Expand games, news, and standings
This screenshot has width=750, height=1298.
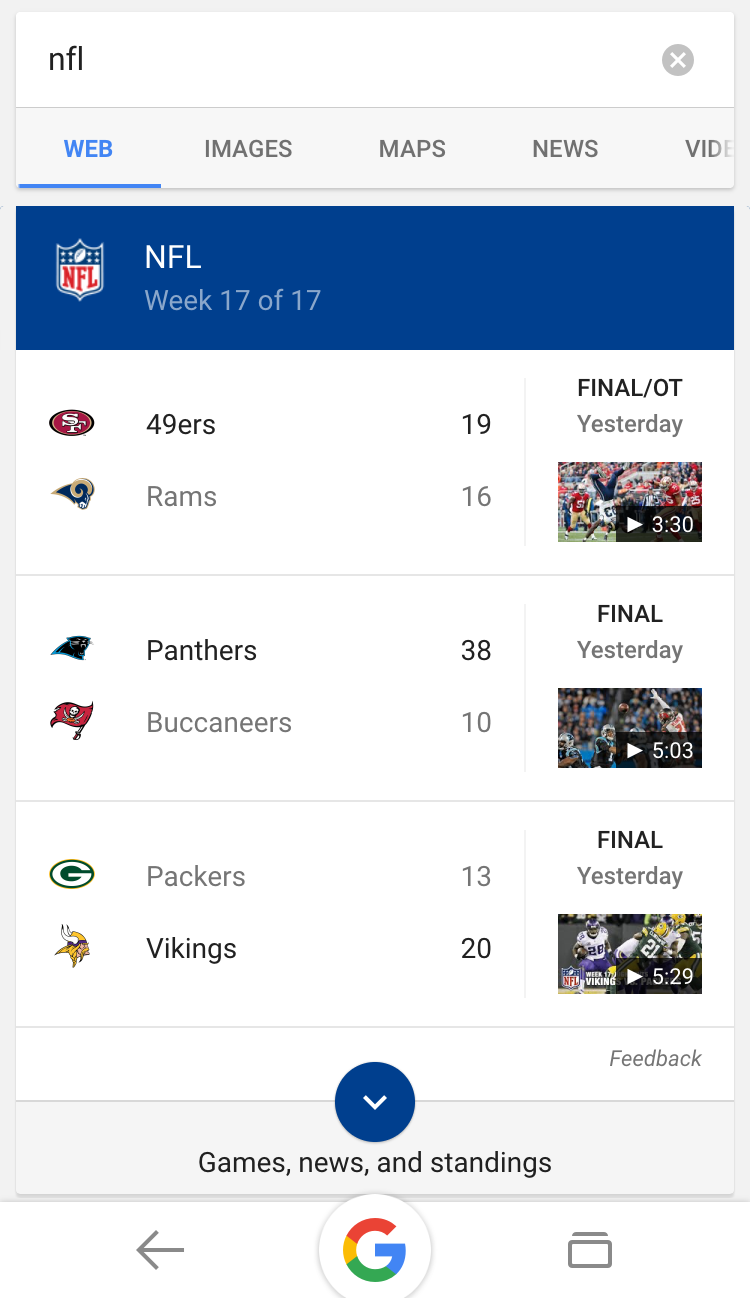(x=375, y=1102)
